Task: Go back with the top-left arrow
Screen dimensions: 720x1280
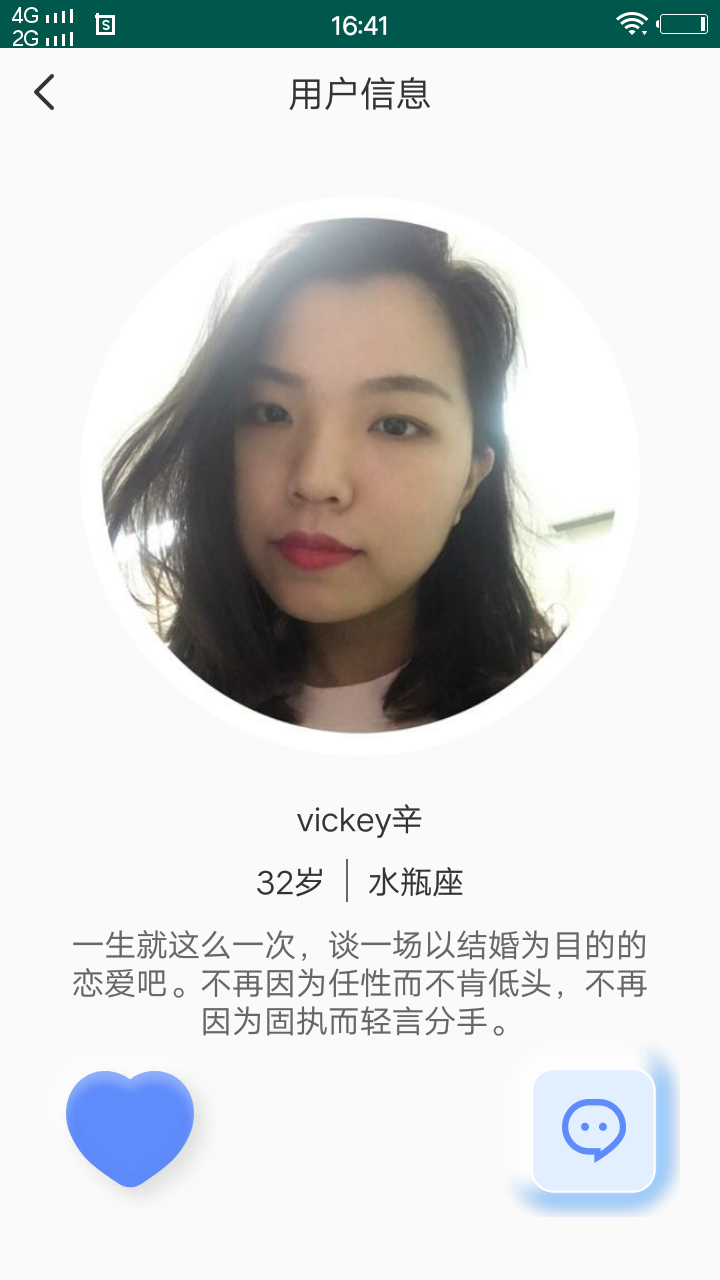Action: point(44,92)
